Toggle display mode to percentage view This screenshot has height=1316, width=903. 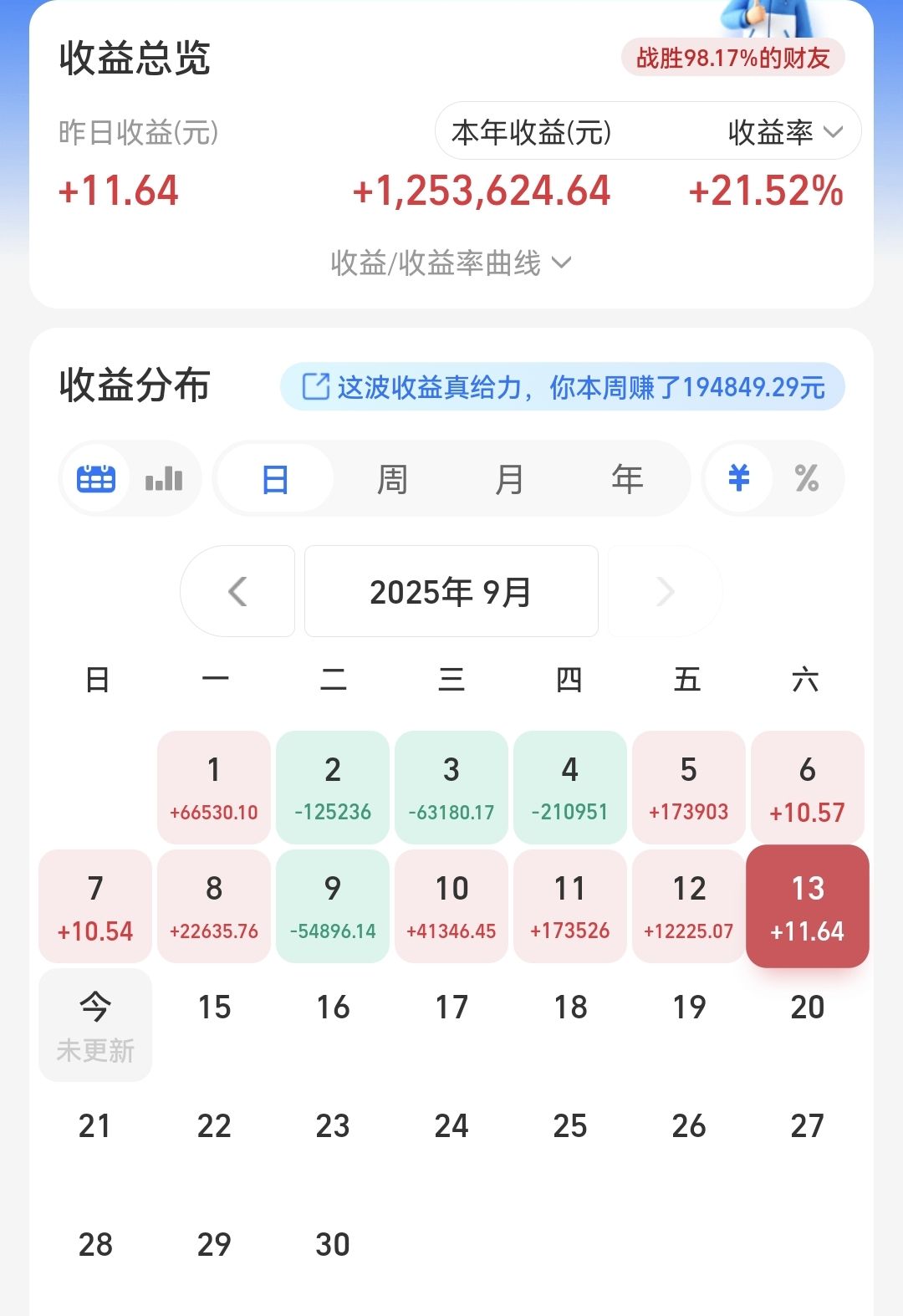[x=805, y=477]
